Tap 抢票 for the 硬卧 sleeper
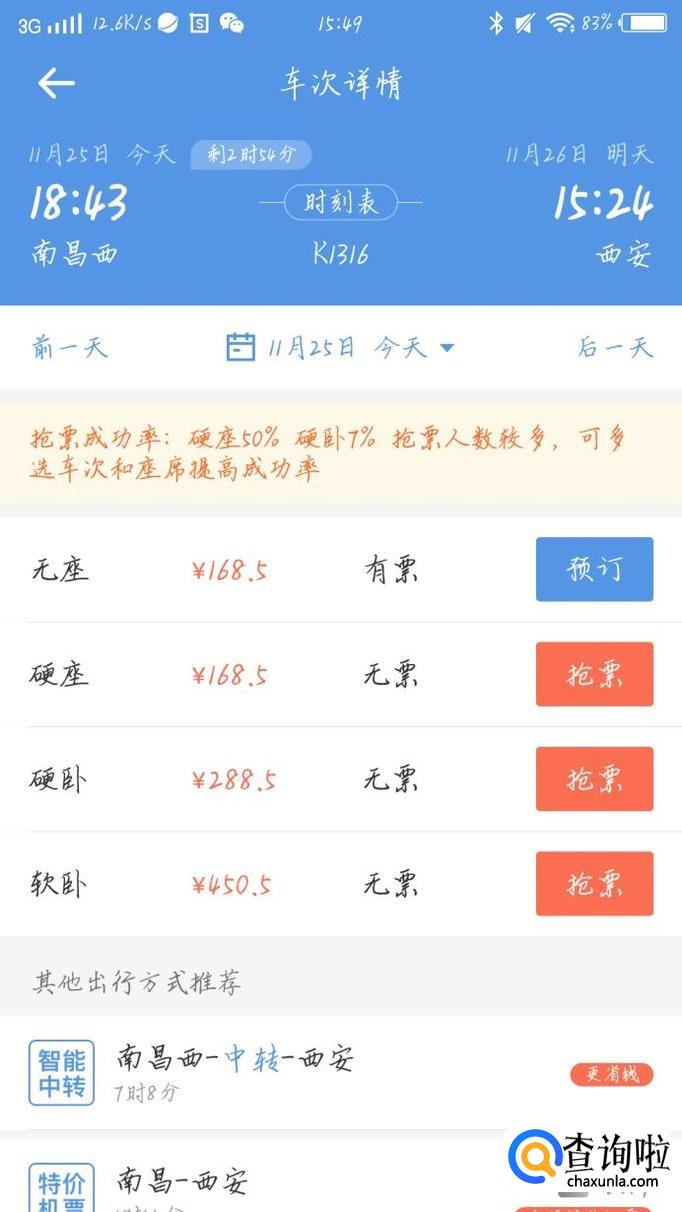The image size is (682, 1212). [x=594, y=779]
